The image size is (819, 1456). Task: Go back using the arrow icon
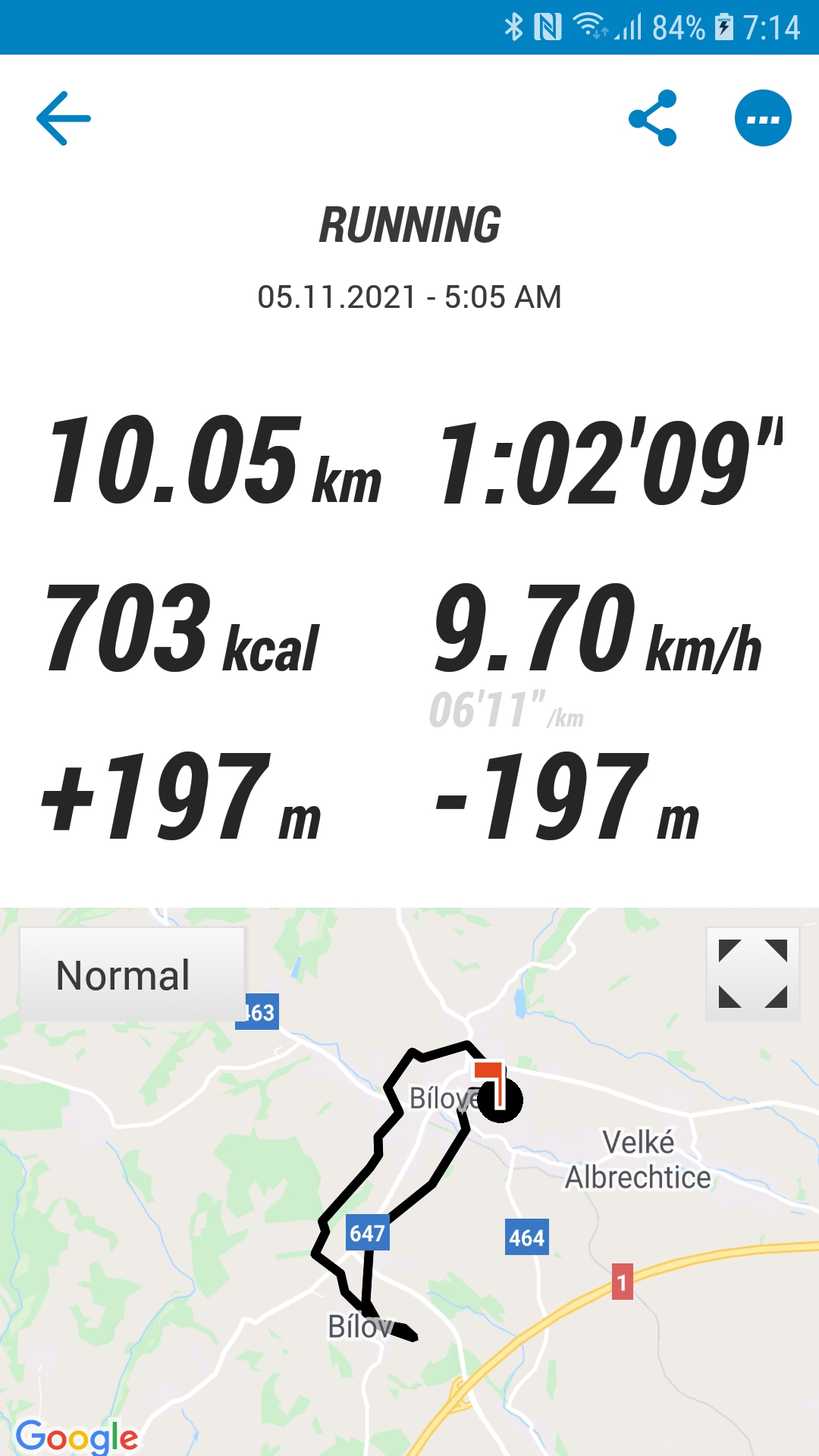point(64,118)
